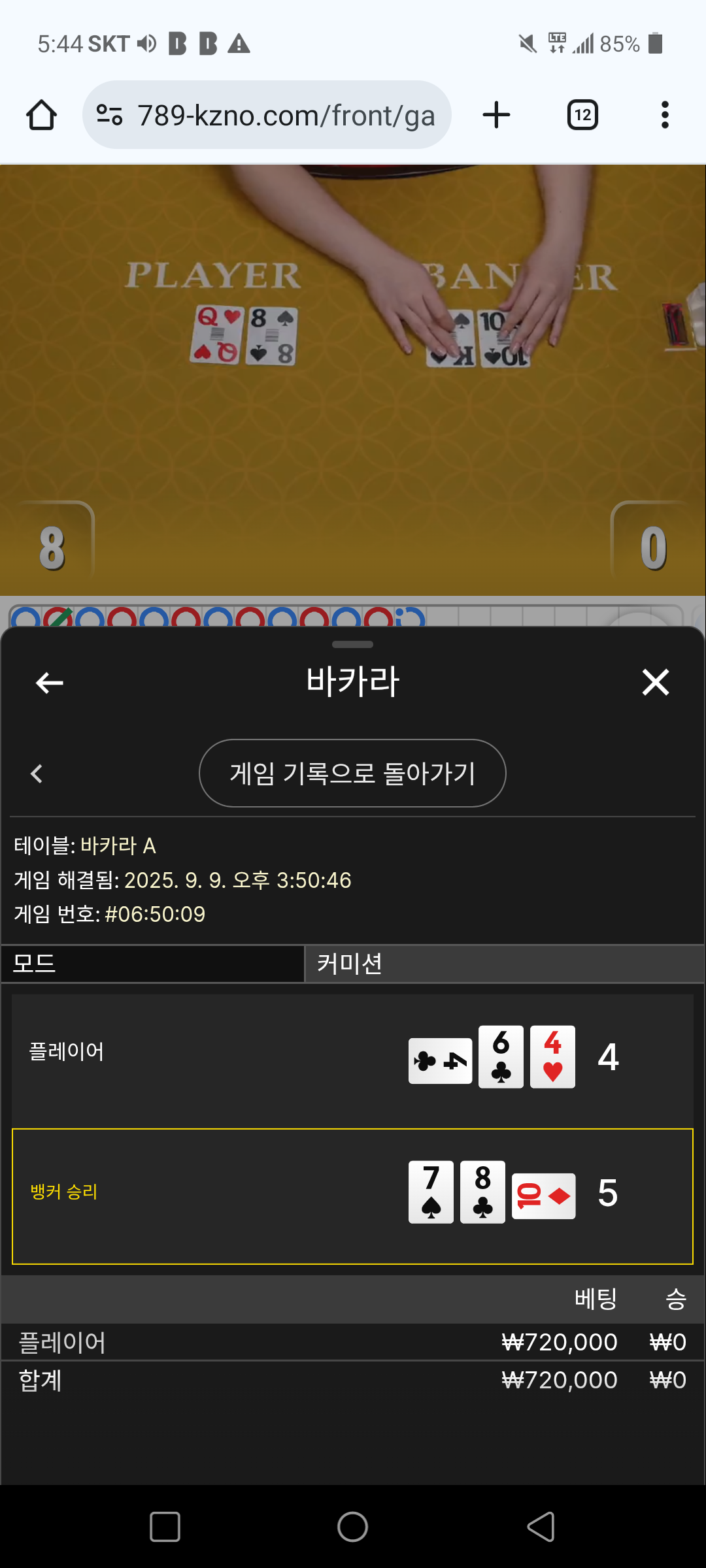Close the 바카라 panel

[656, 682]
